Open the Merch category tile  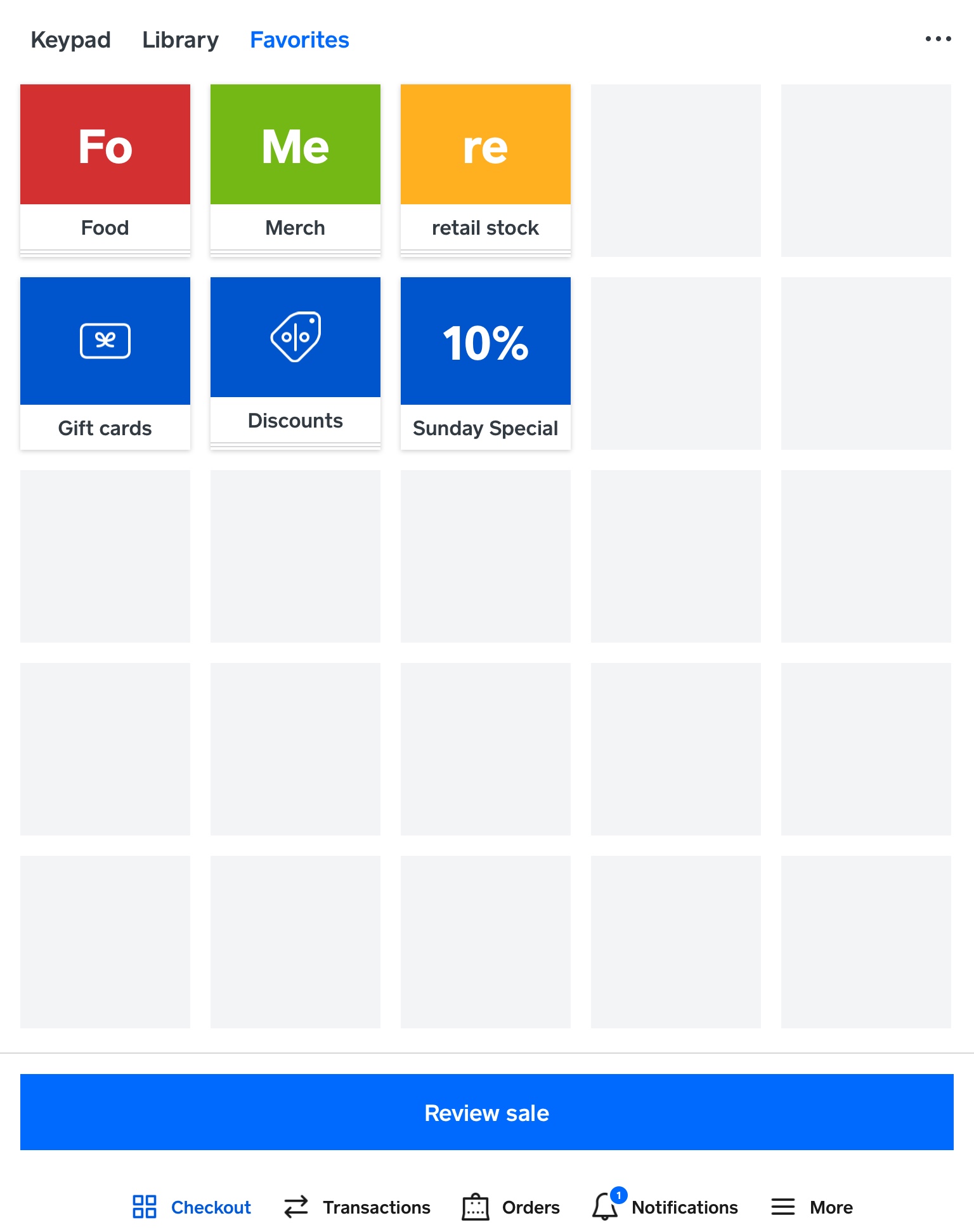[x=295, y=168]
